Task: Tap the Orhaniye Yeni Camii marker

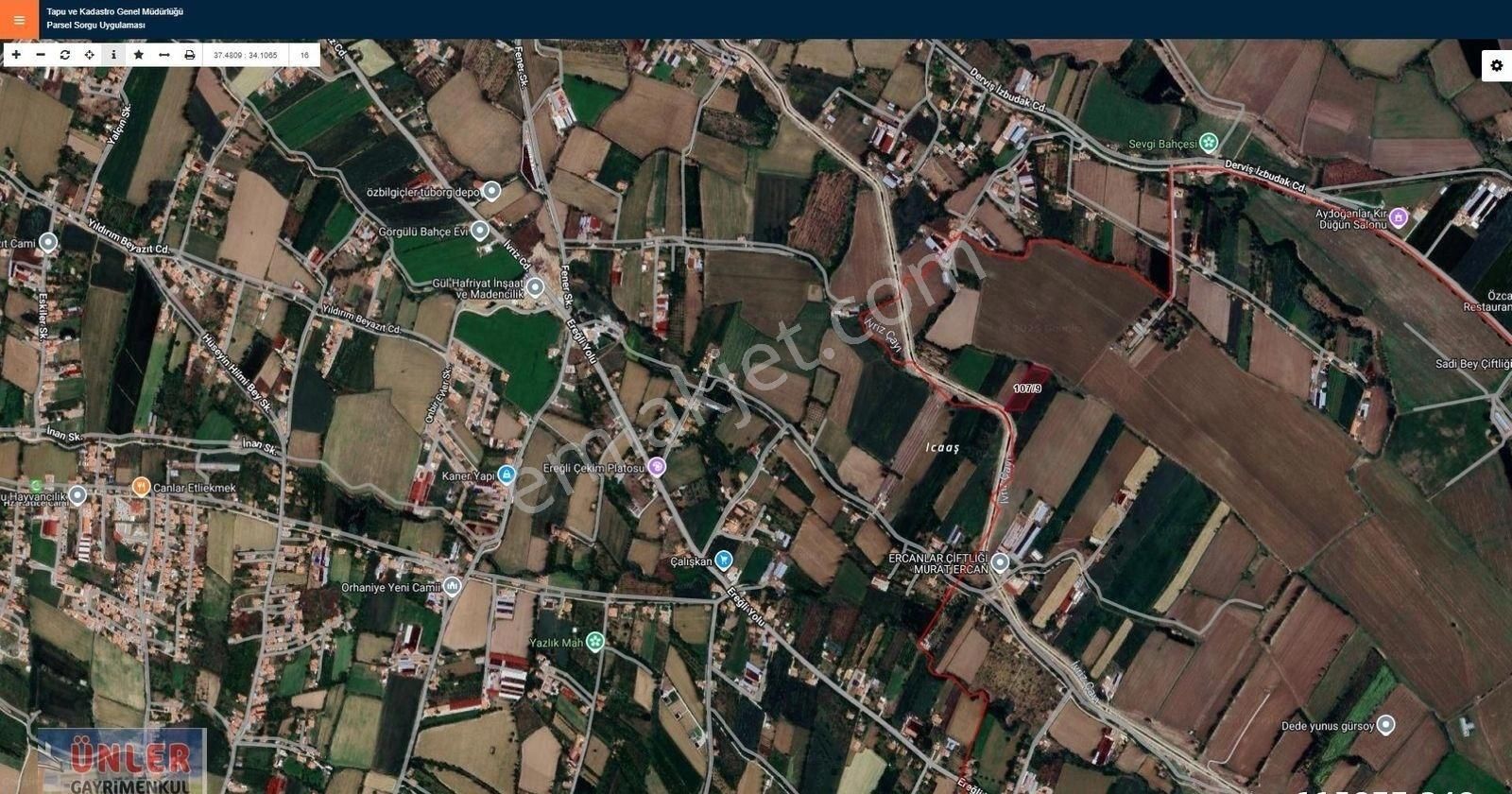Action: pyautogui.click(x=452, y=587)
